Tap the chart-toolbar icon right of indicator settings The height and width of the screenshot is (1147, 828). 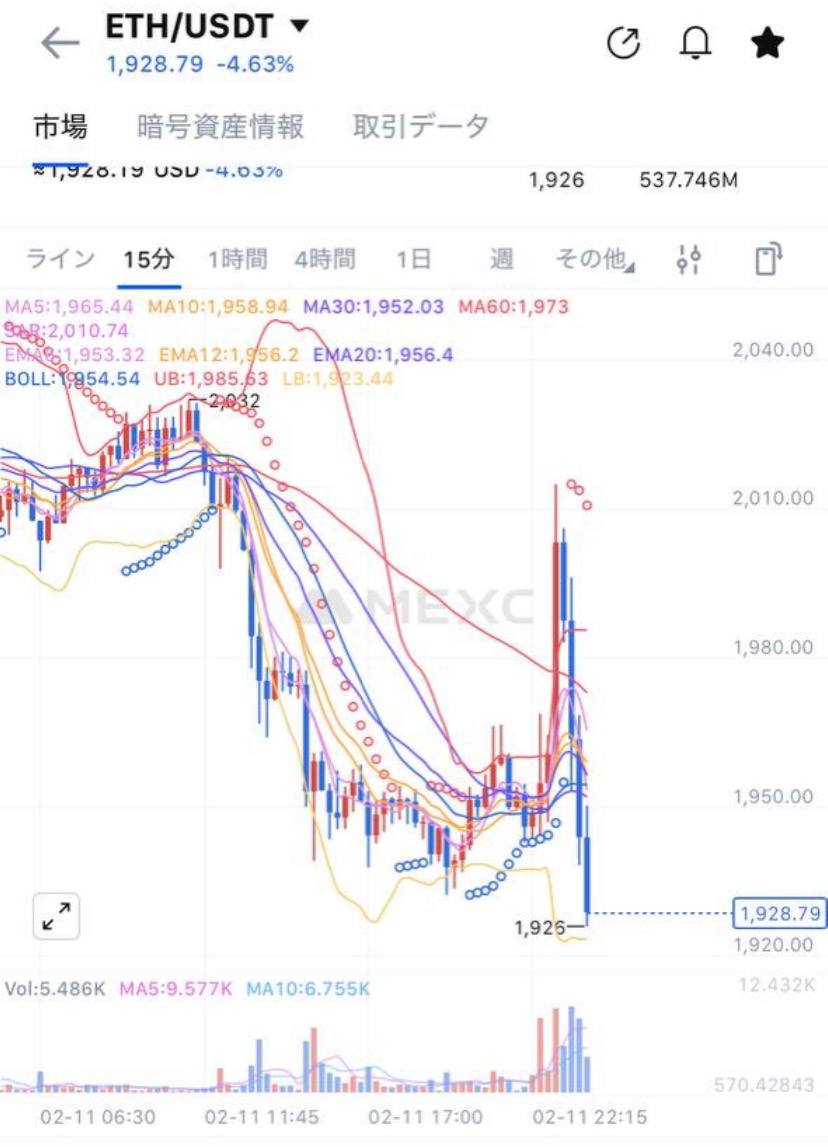pyautogui.click(x=767, y=260)
